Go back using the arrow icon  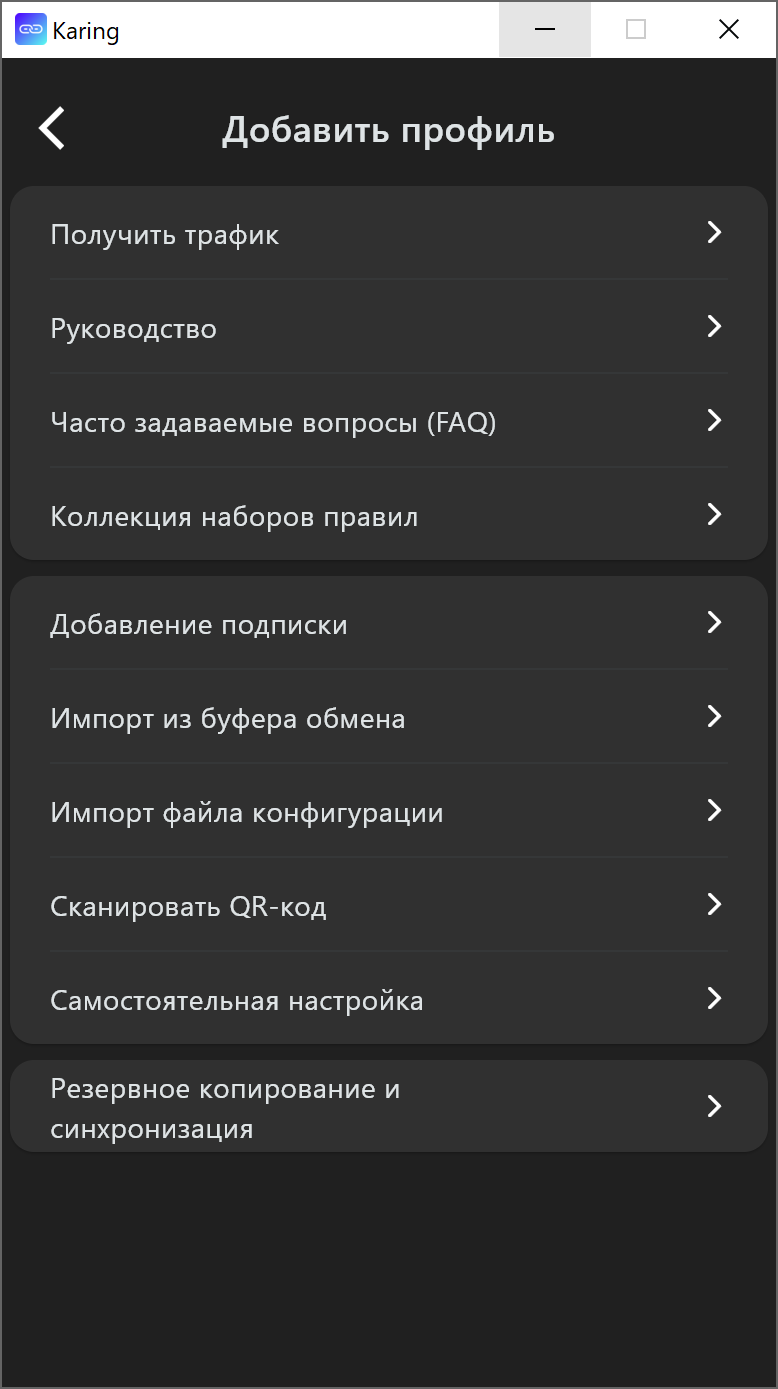click(52, 129)
